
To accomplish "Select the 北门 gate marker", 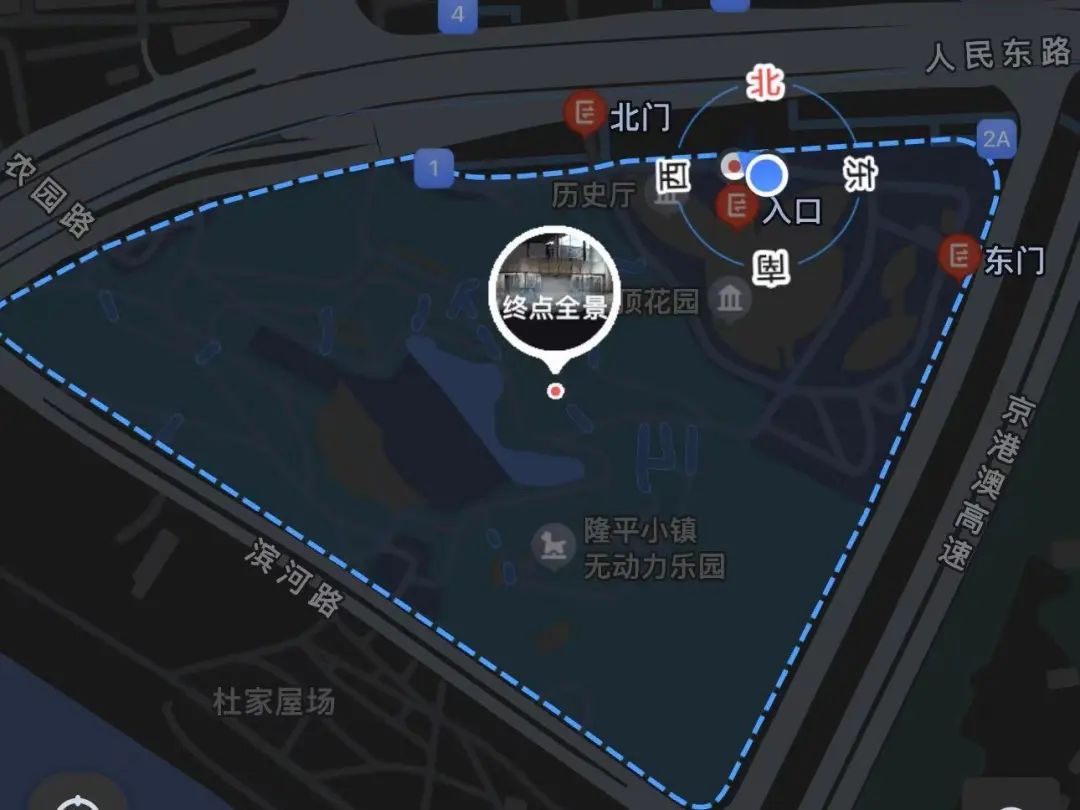I will (583, 113).
